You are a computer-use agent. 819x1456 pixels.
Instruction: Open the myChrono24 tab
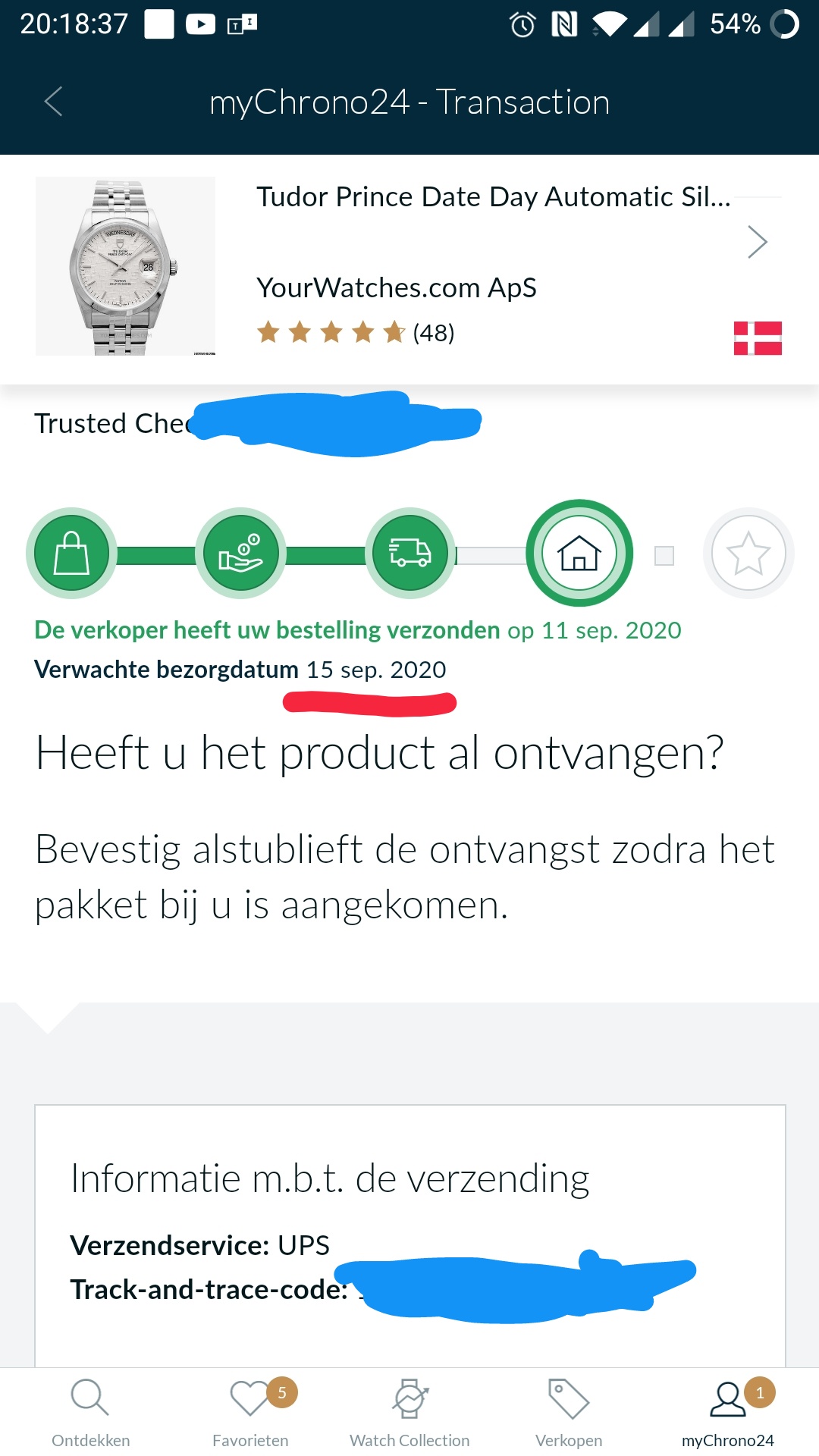728,1412
